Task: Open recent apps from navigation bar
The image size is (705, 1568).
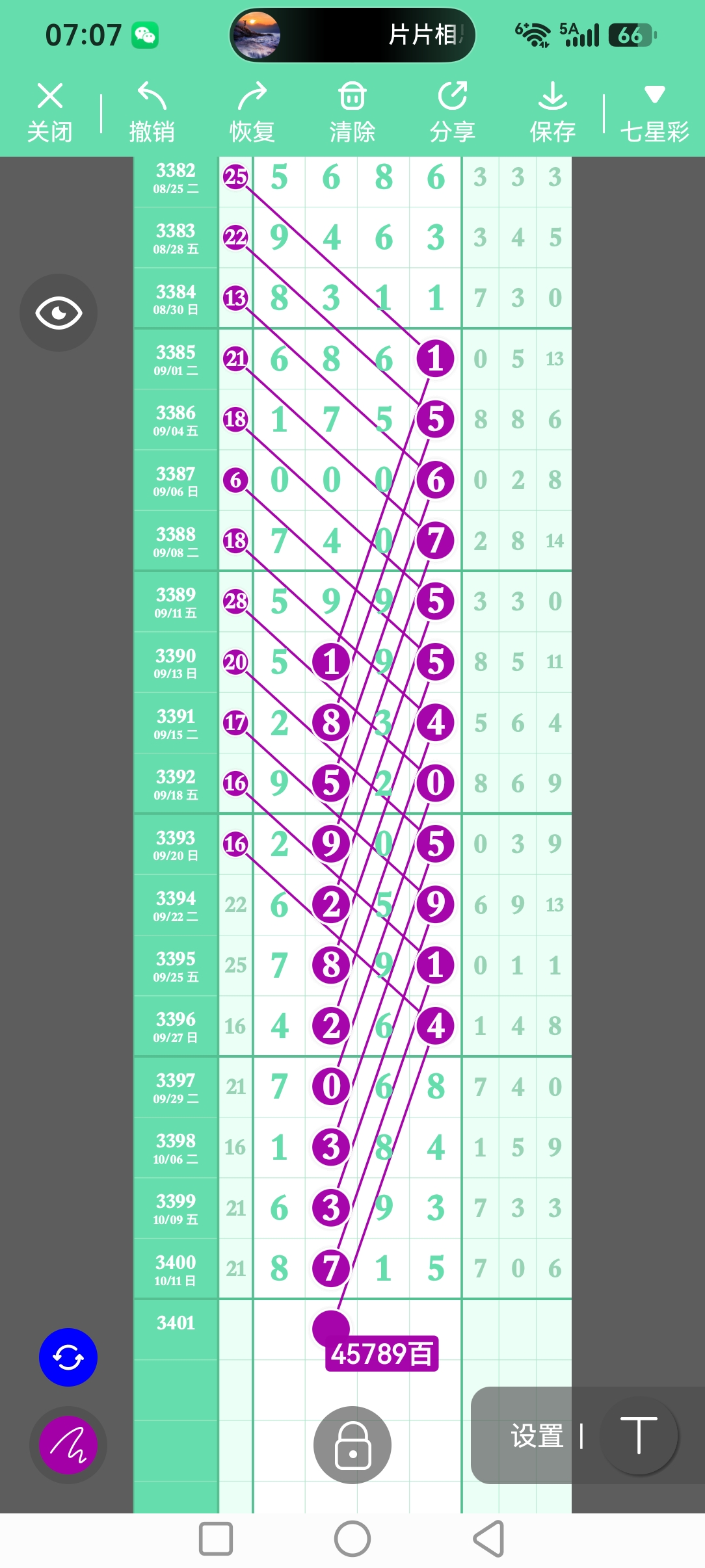Action: point(216,1539)
